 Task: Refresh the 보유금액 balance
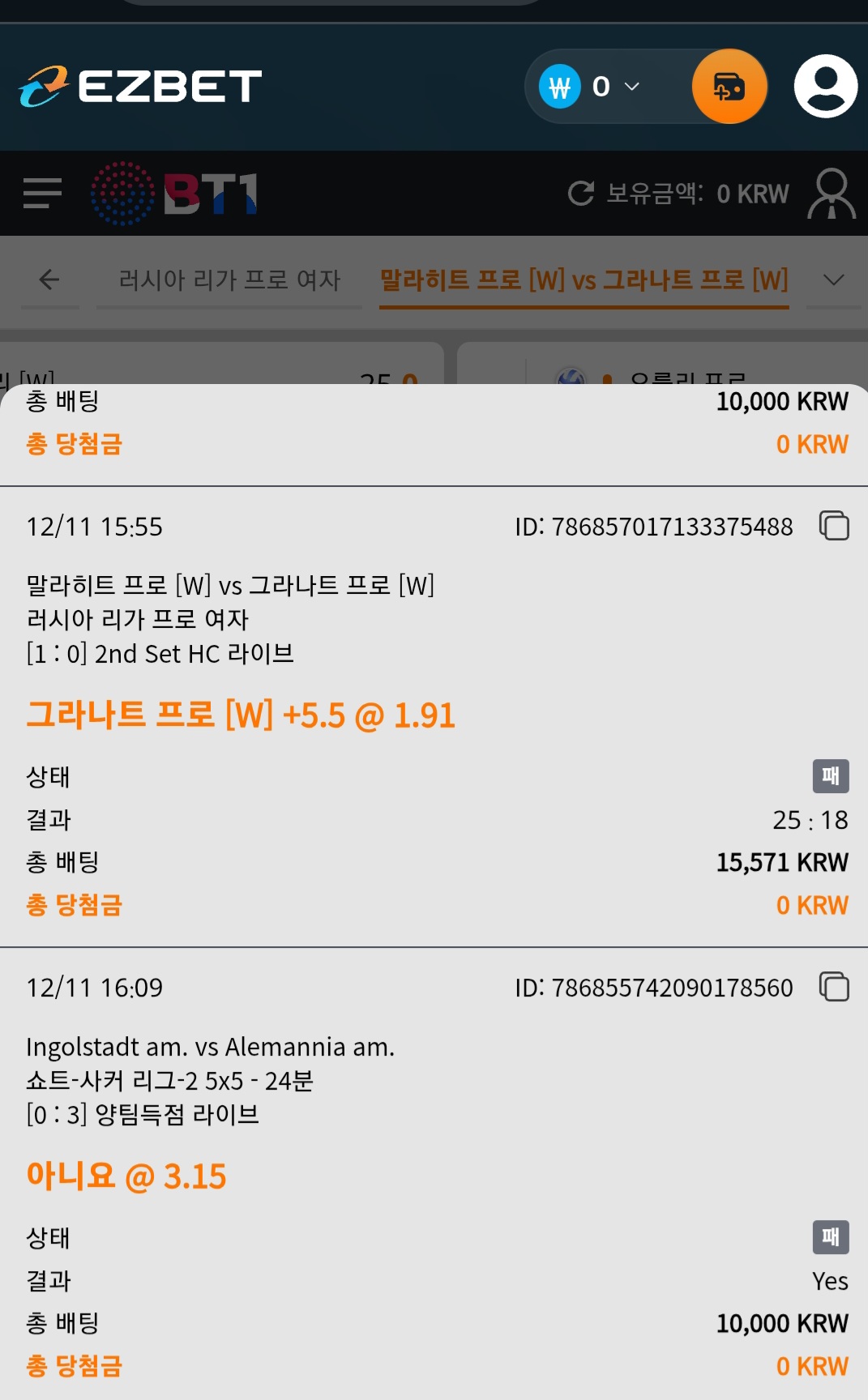[x=580, y=194]
